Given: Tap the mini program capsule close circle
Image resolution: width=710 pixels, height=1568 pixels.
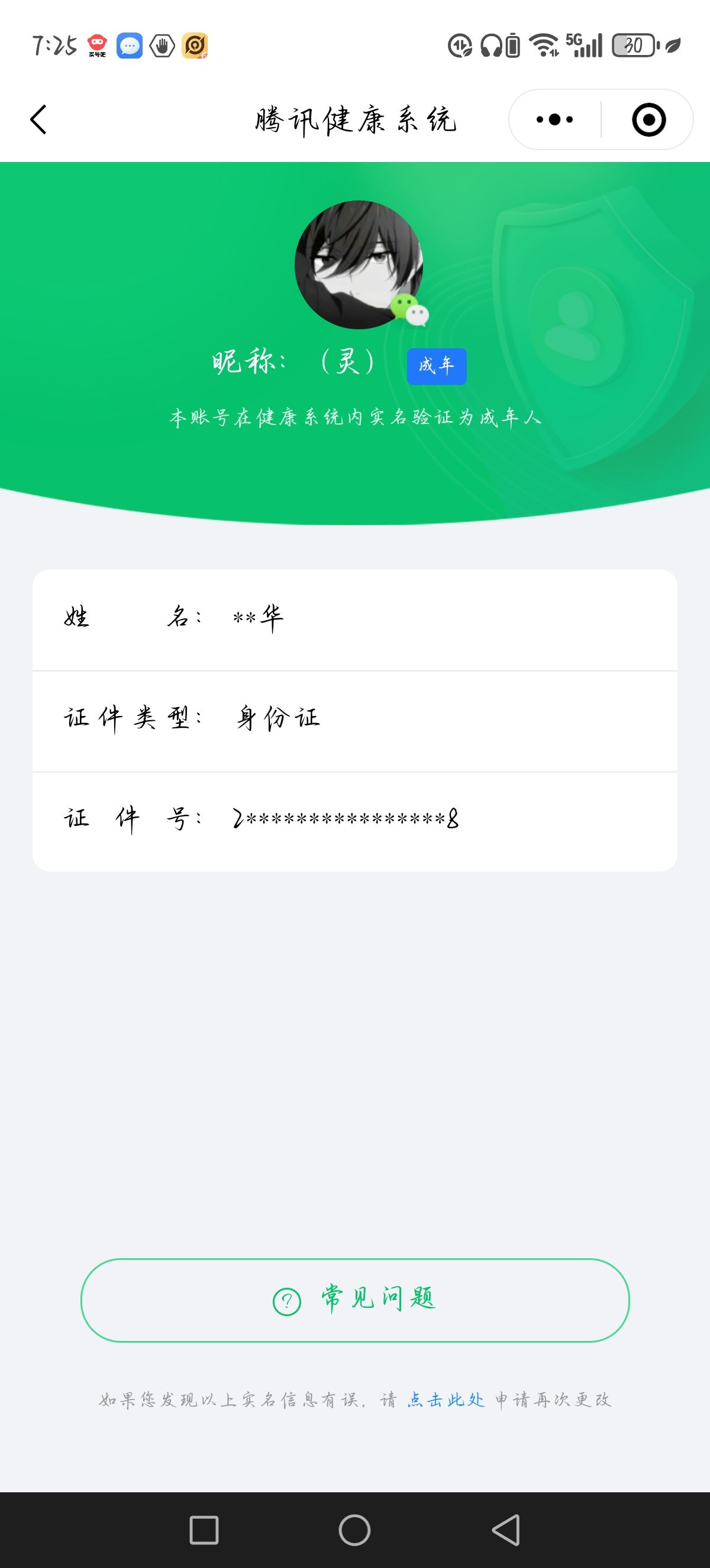Looking at the screenshot, I should point(649,119).
